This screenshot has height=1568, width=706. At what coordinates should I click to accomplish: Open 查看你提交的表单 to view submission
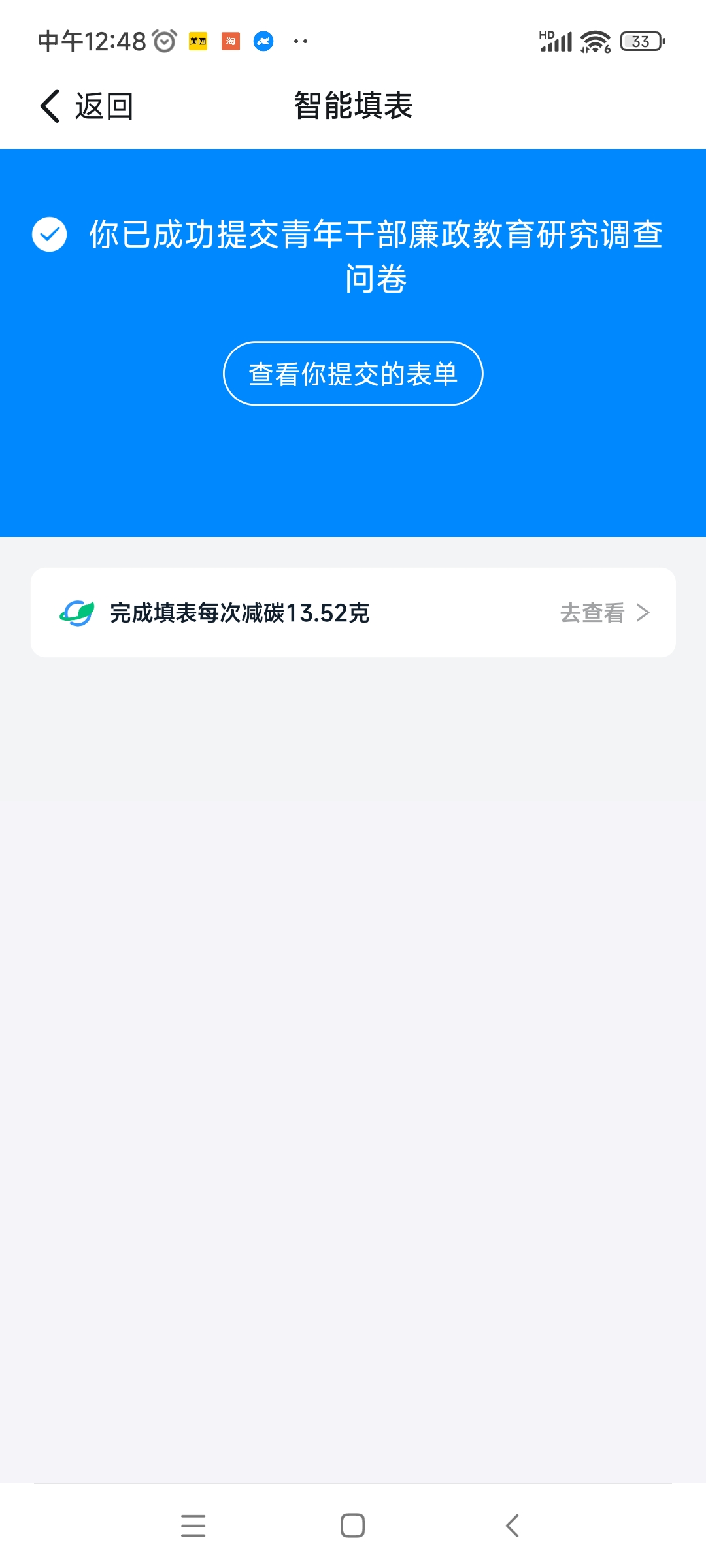(x=353, y=374)
